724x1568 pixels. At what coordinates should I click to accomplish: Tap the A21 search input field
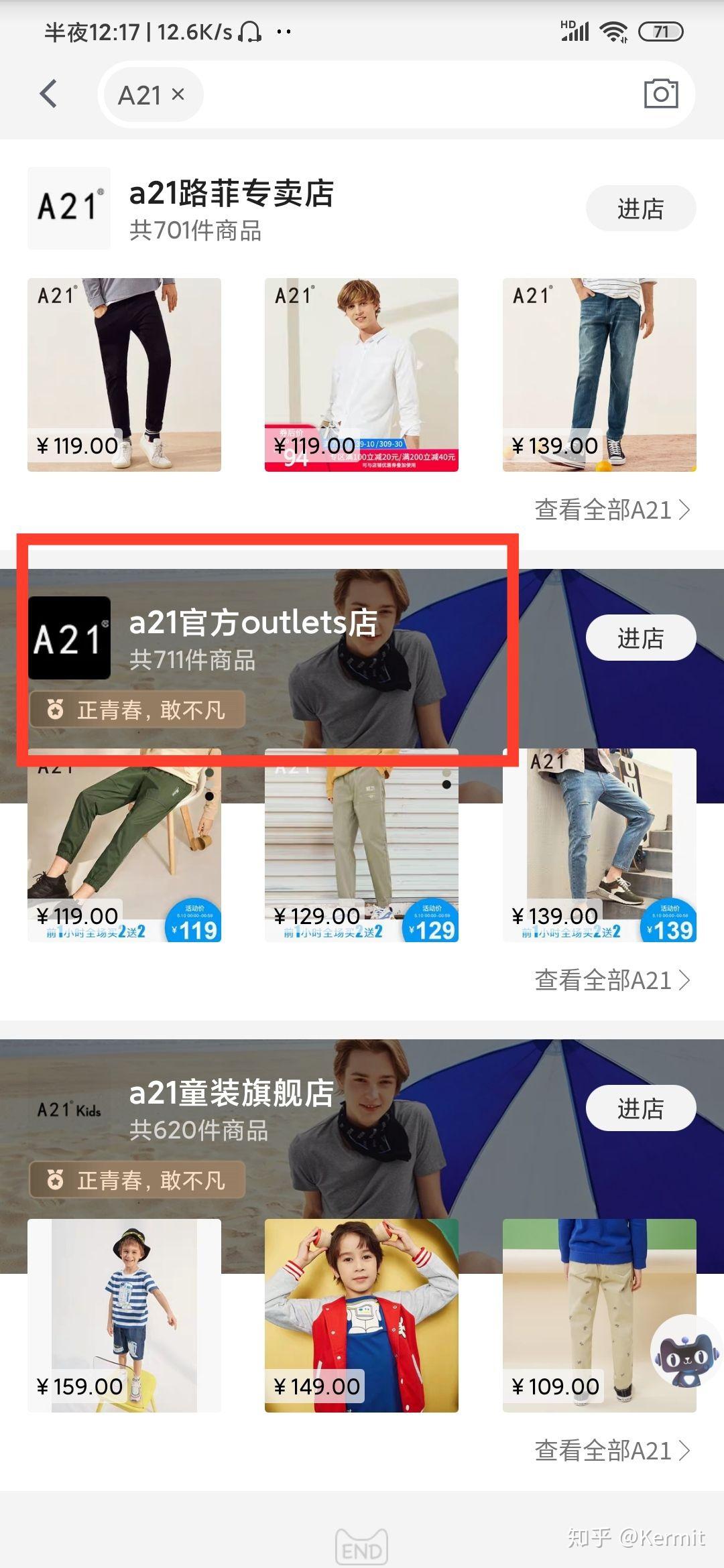[416, 94]
